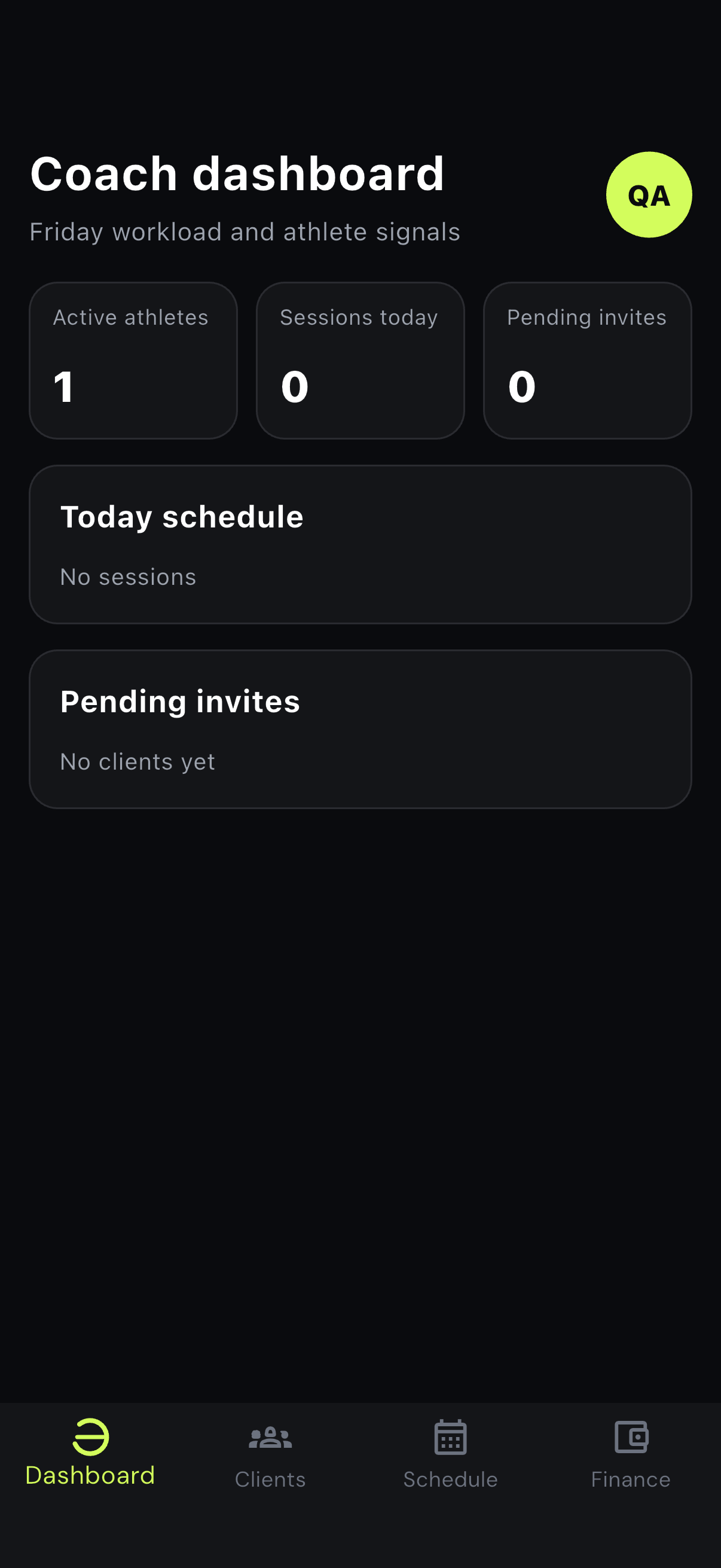Screen dimensions: 721x1568
Task: Open the Active athletes card
Action: [133, 361]
